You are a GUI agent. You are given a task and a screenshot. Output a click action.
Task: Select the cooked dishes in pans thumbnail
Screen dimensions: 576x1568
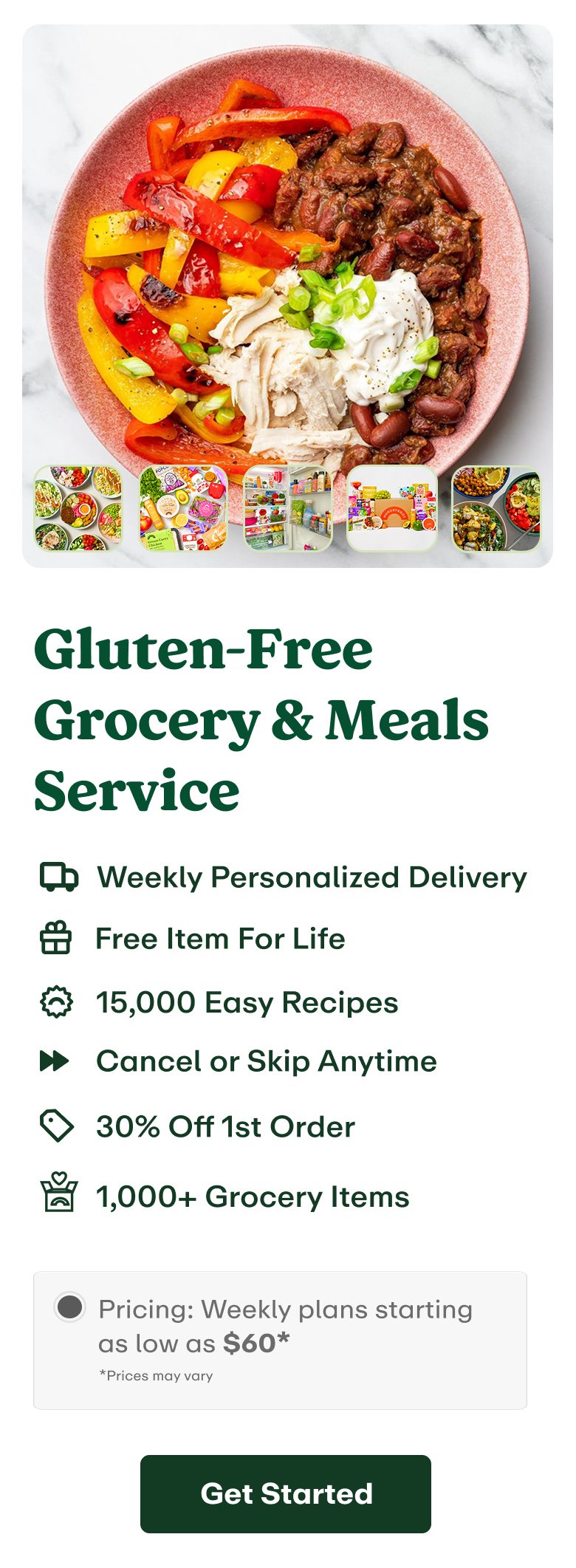pos(496,508)
